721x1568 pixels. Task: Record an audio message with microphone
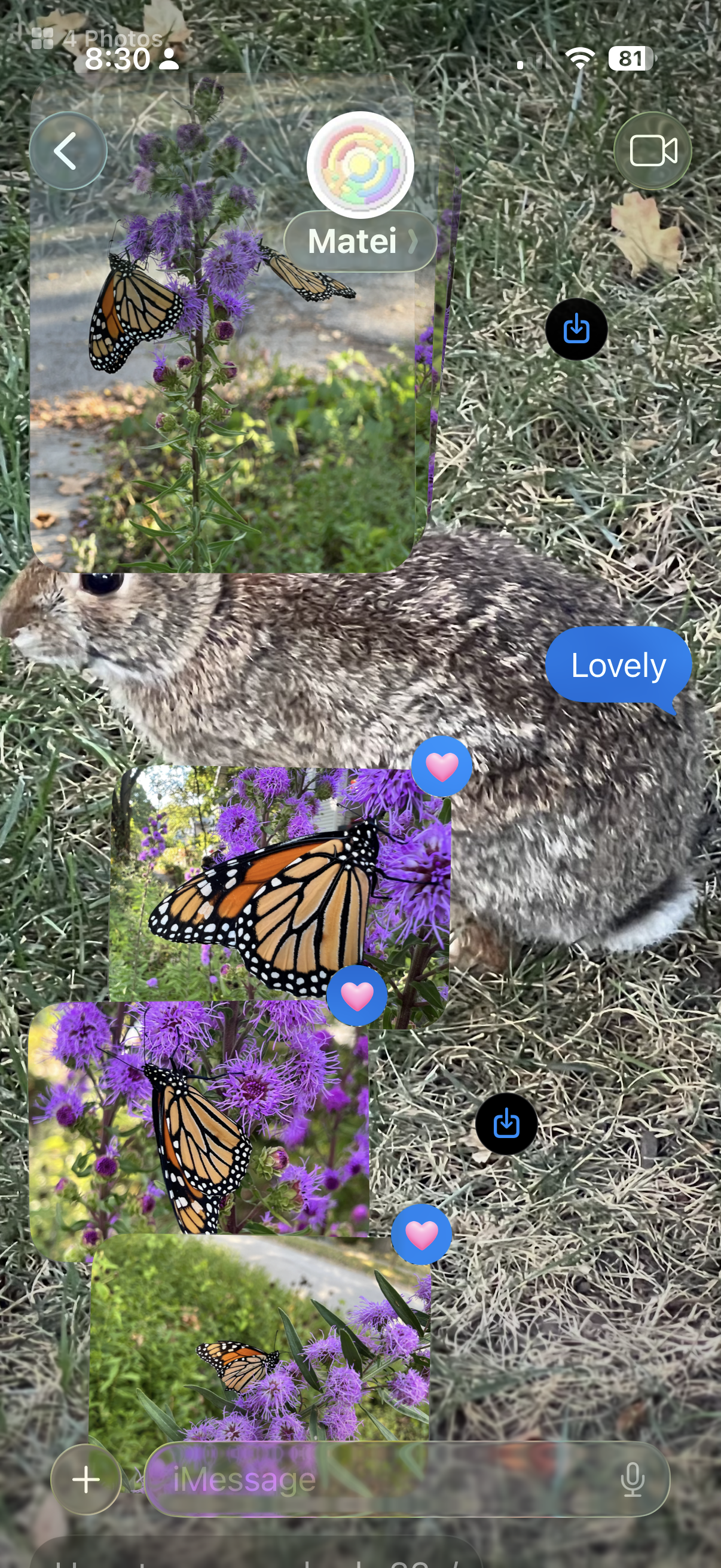click(632, 1479)
